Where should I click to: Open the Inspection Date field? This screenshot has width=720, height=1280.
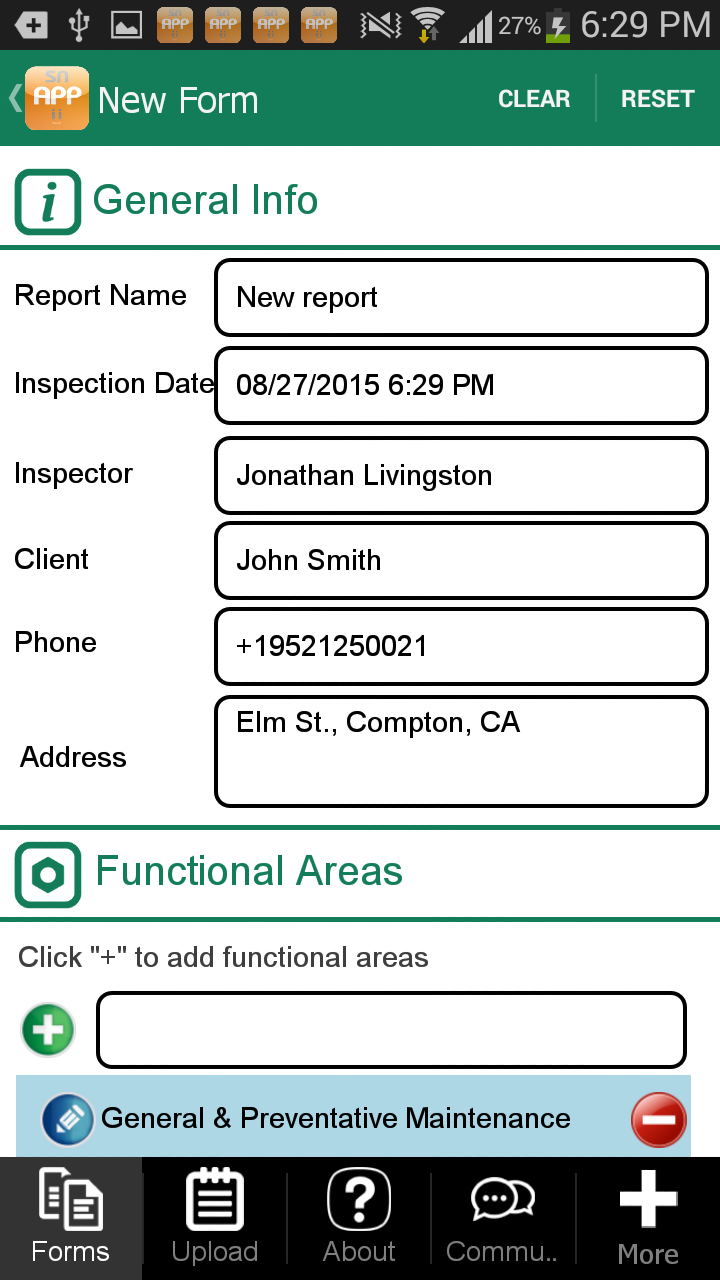point(460,385)
